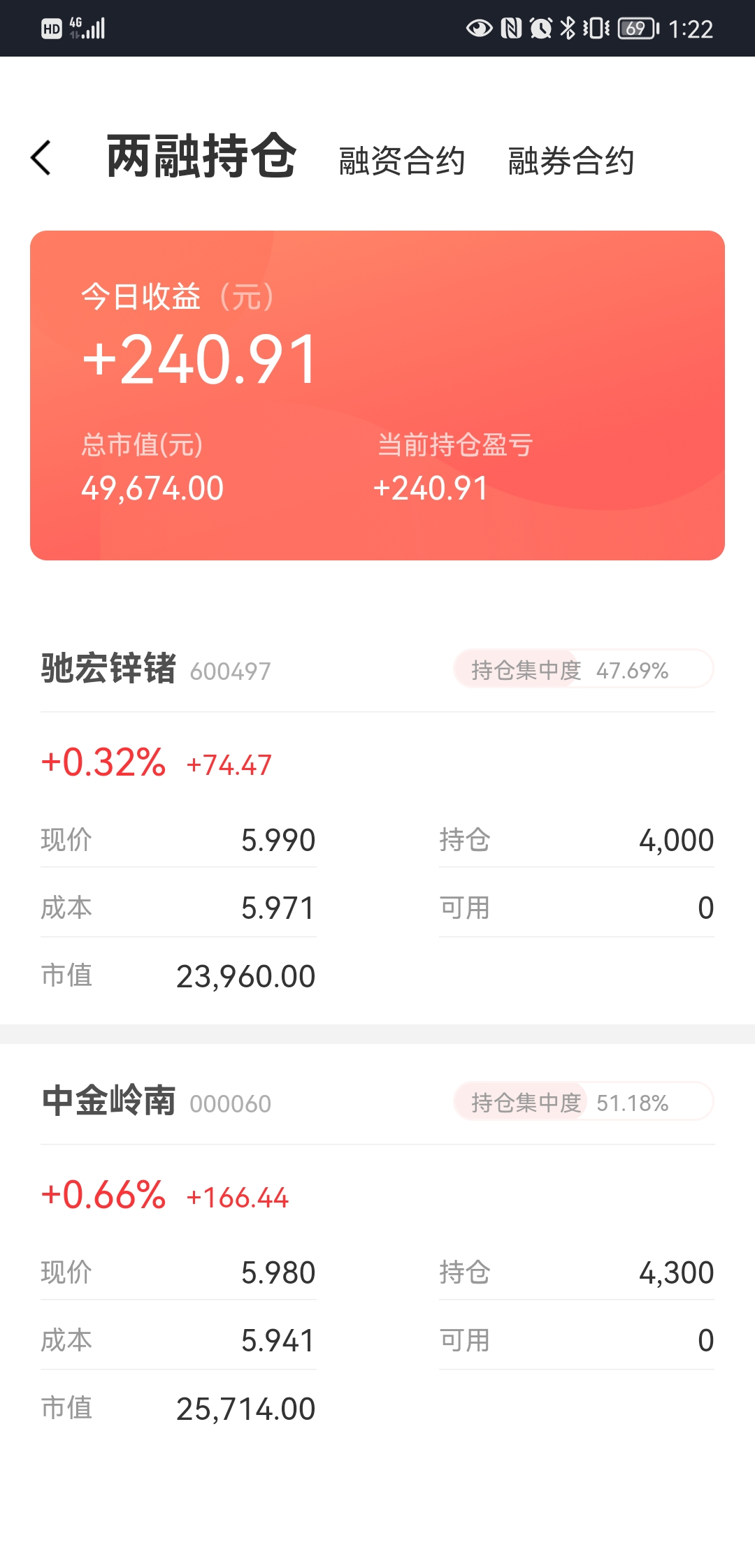Switch to the 融券合约 tab

[571, 161]
